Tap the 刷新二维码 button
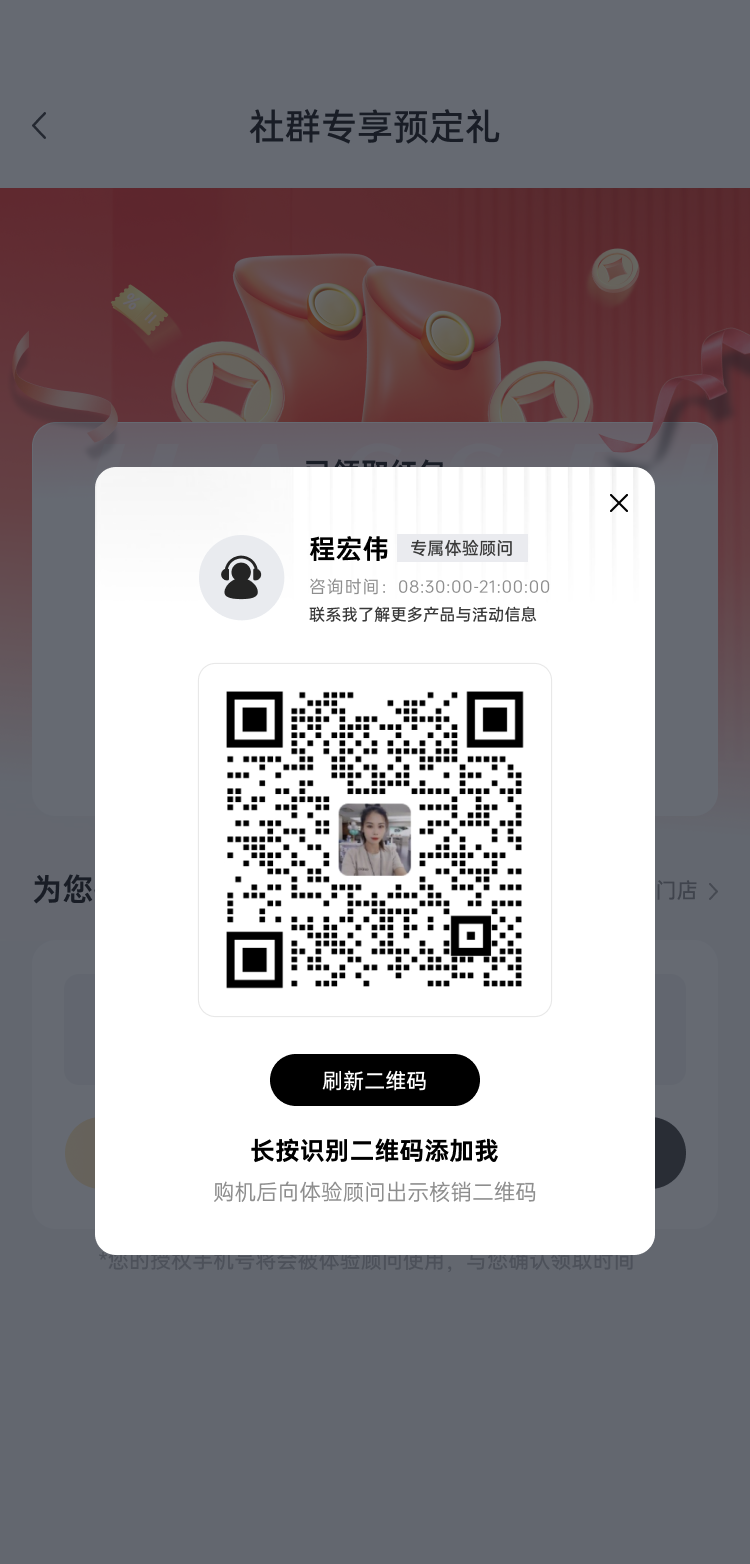Viewport: 750px width, 1564px height. (374, 1080)
